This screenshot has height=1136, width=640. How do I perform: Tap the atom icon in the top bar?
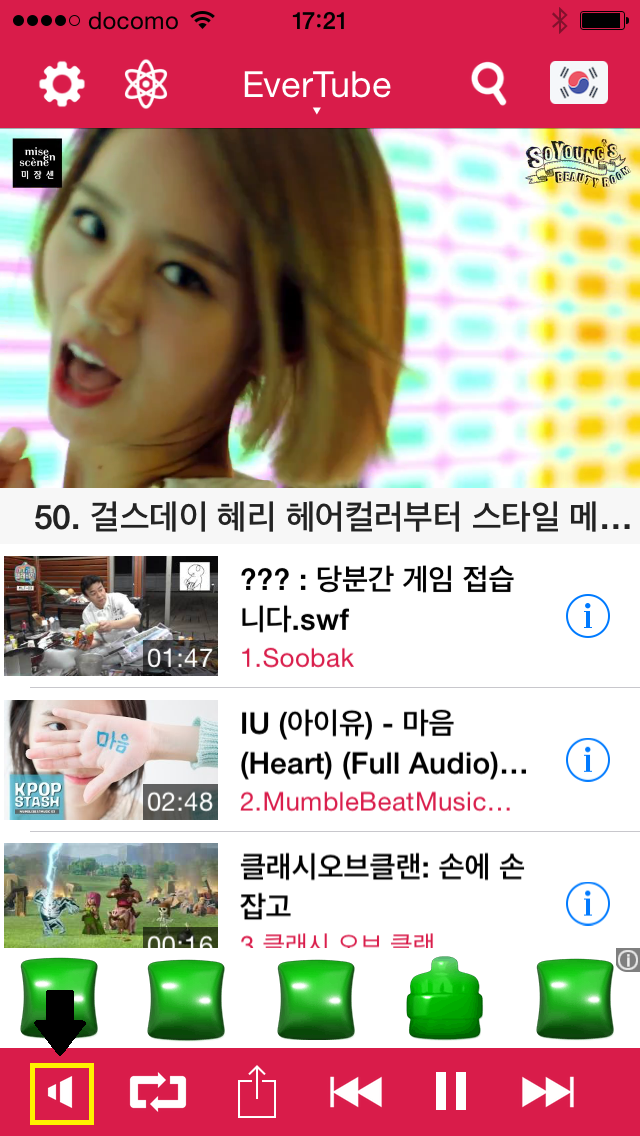[x=146, y=85]
